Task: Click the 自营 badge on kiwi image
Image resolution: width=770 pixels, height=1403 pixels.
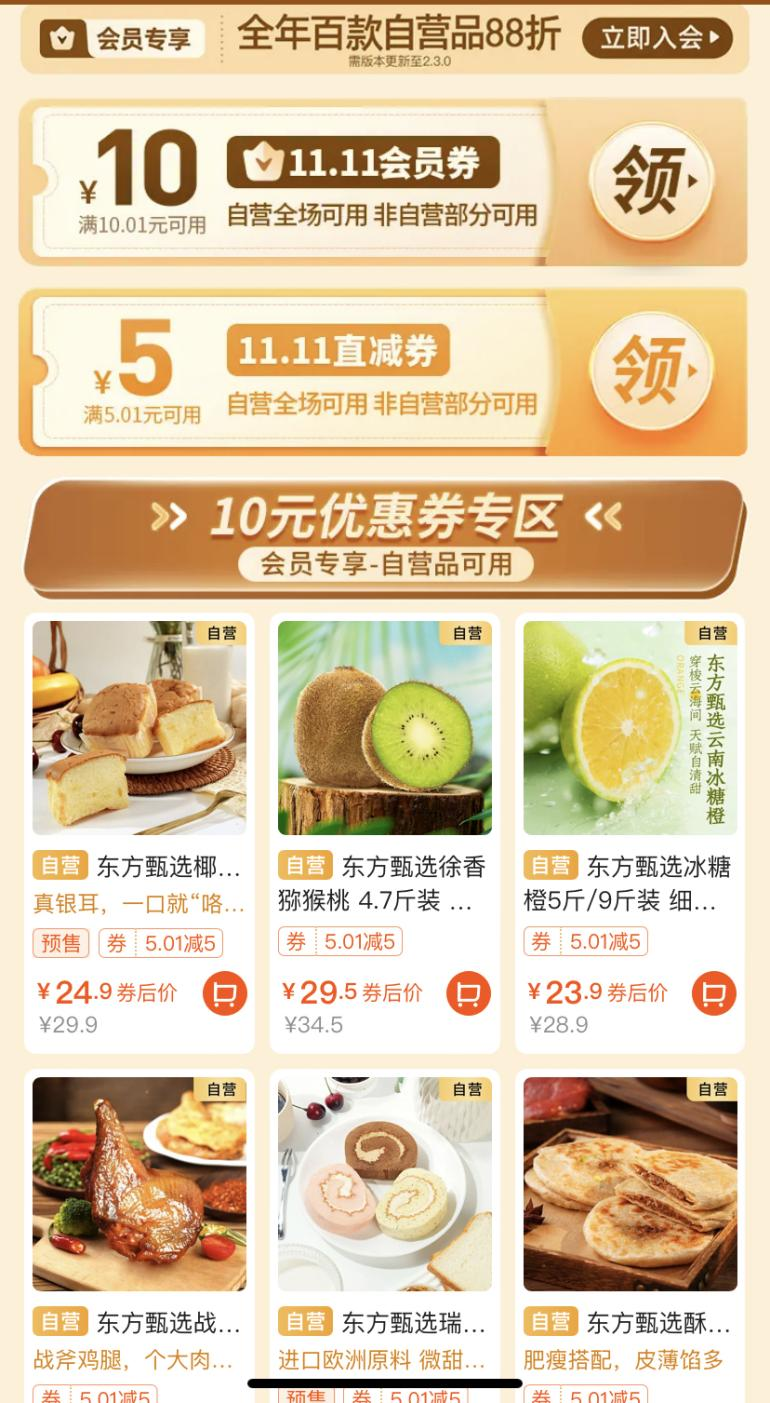Action: tap(467, 634)
